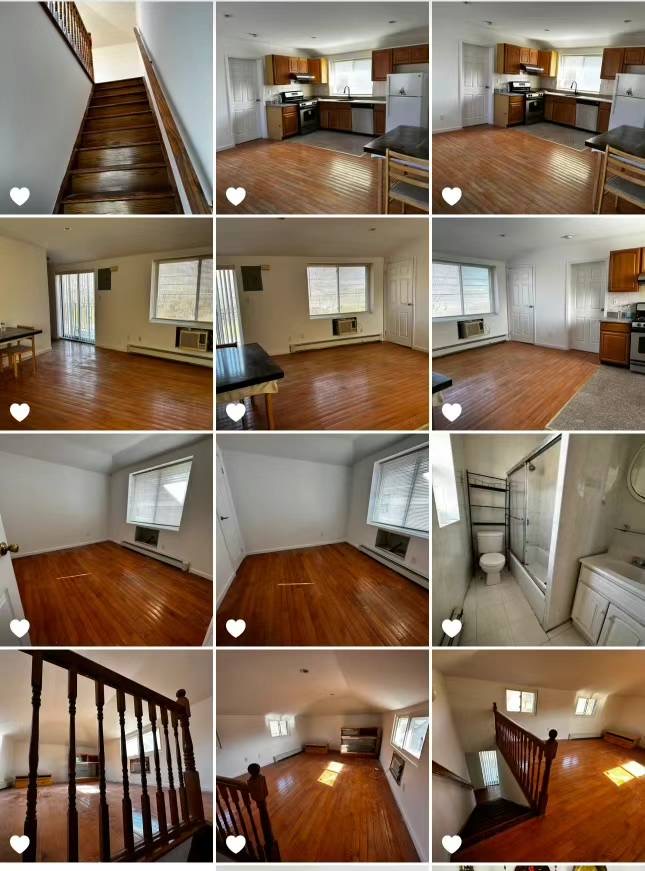Like the bathroom photo

tap(452, 628)
